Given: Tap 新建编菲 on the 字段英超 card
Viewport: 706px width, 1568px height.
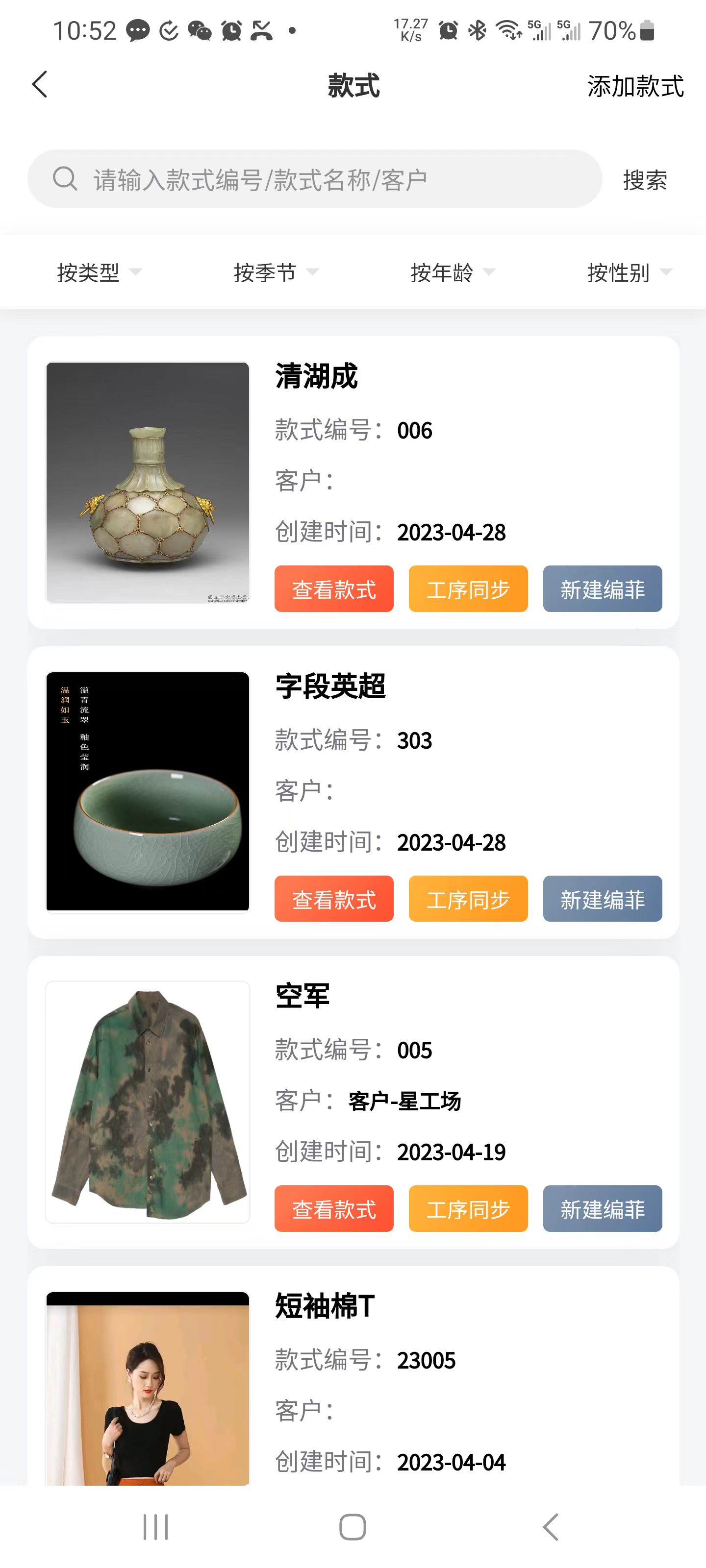Looking at the screenshot, I should tap(602, 899).
